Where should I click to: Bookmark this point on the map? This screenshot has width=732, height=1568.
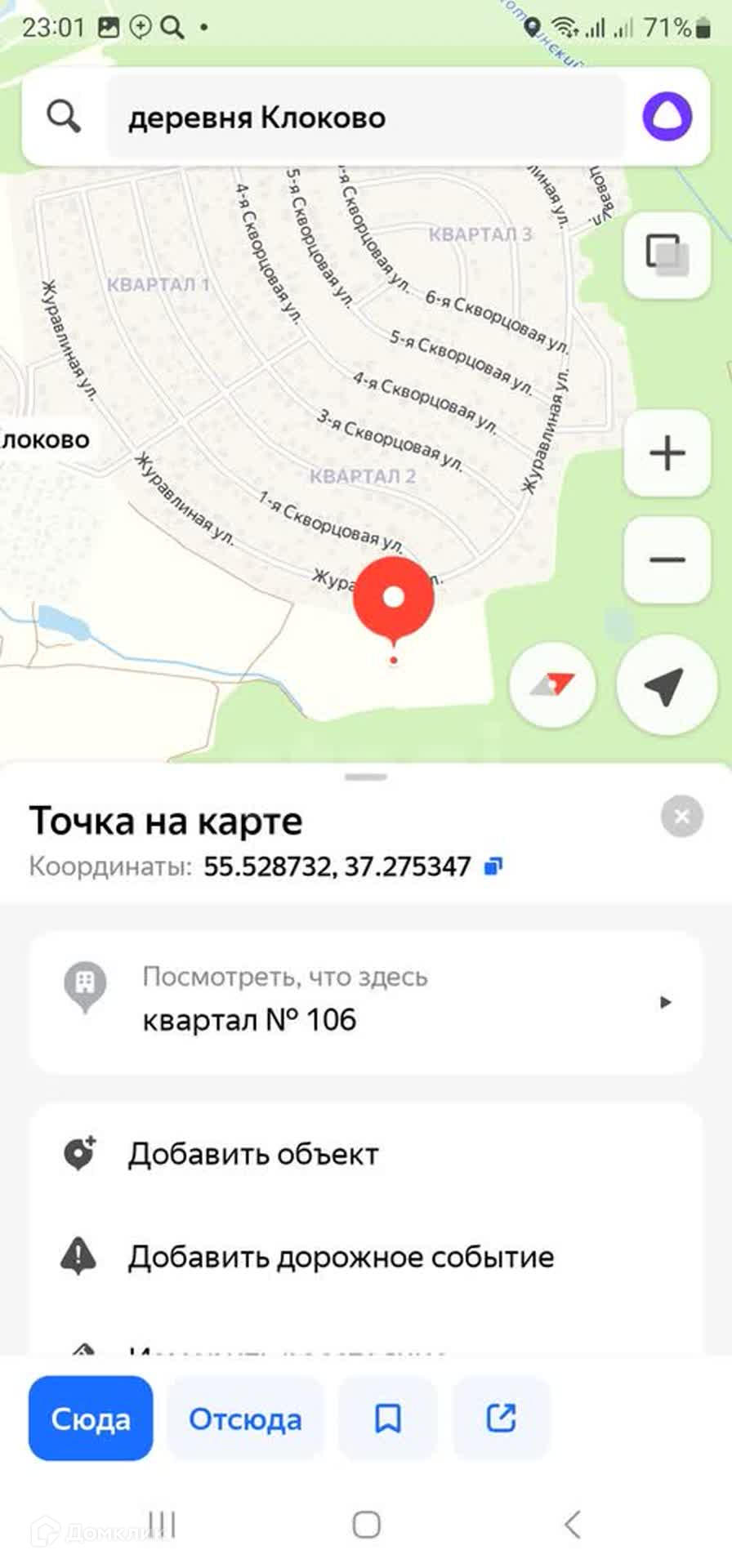tap(387, 1419)
